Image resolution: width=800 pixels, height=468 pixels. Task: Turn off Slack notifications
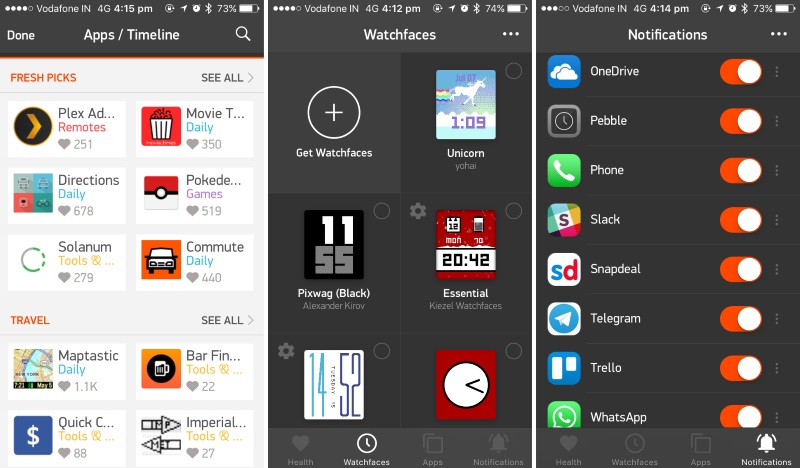pyautogui.click(x=741, y=220)
